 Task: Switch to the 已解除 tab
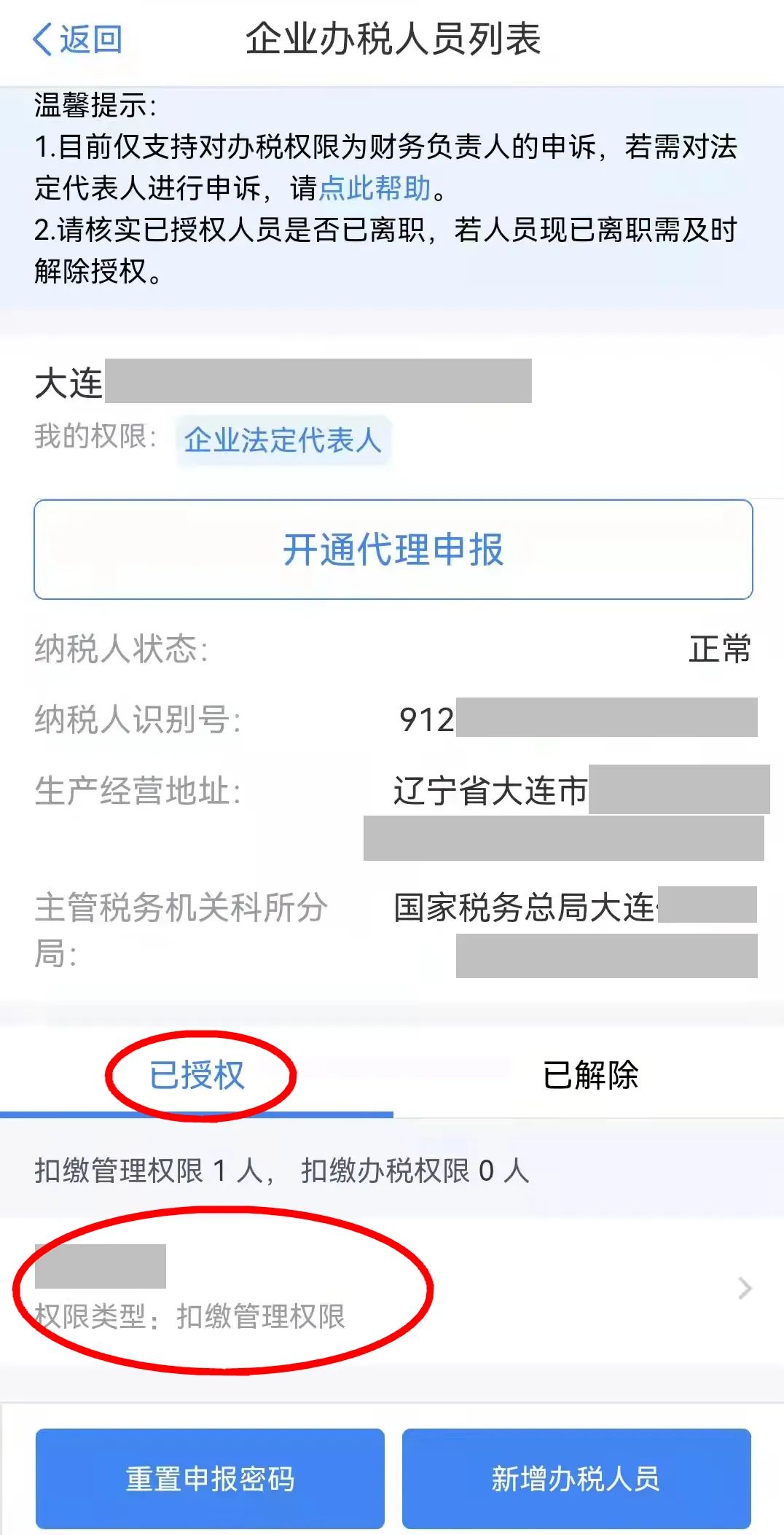(x=589, y=1075)
